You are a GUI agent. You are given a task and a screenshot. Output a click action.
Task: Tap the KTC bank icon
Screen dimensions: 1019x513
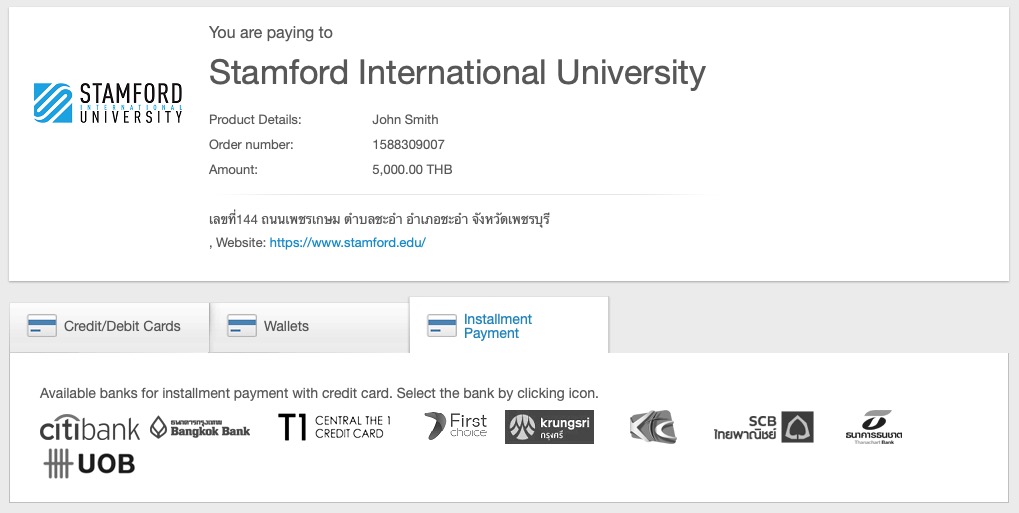pos(653,427)
